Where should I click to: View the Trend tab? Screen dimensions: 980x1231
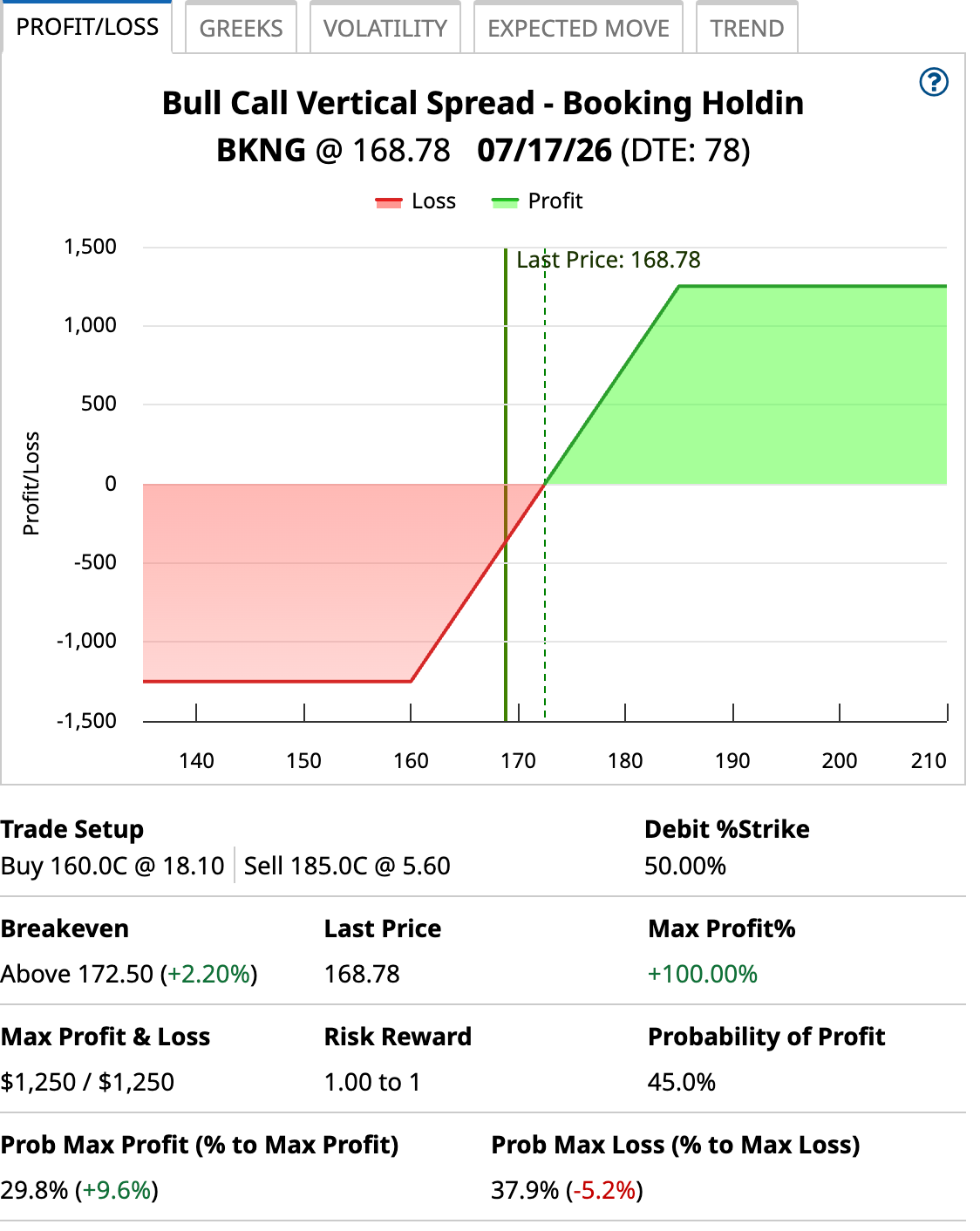[746, 29]
